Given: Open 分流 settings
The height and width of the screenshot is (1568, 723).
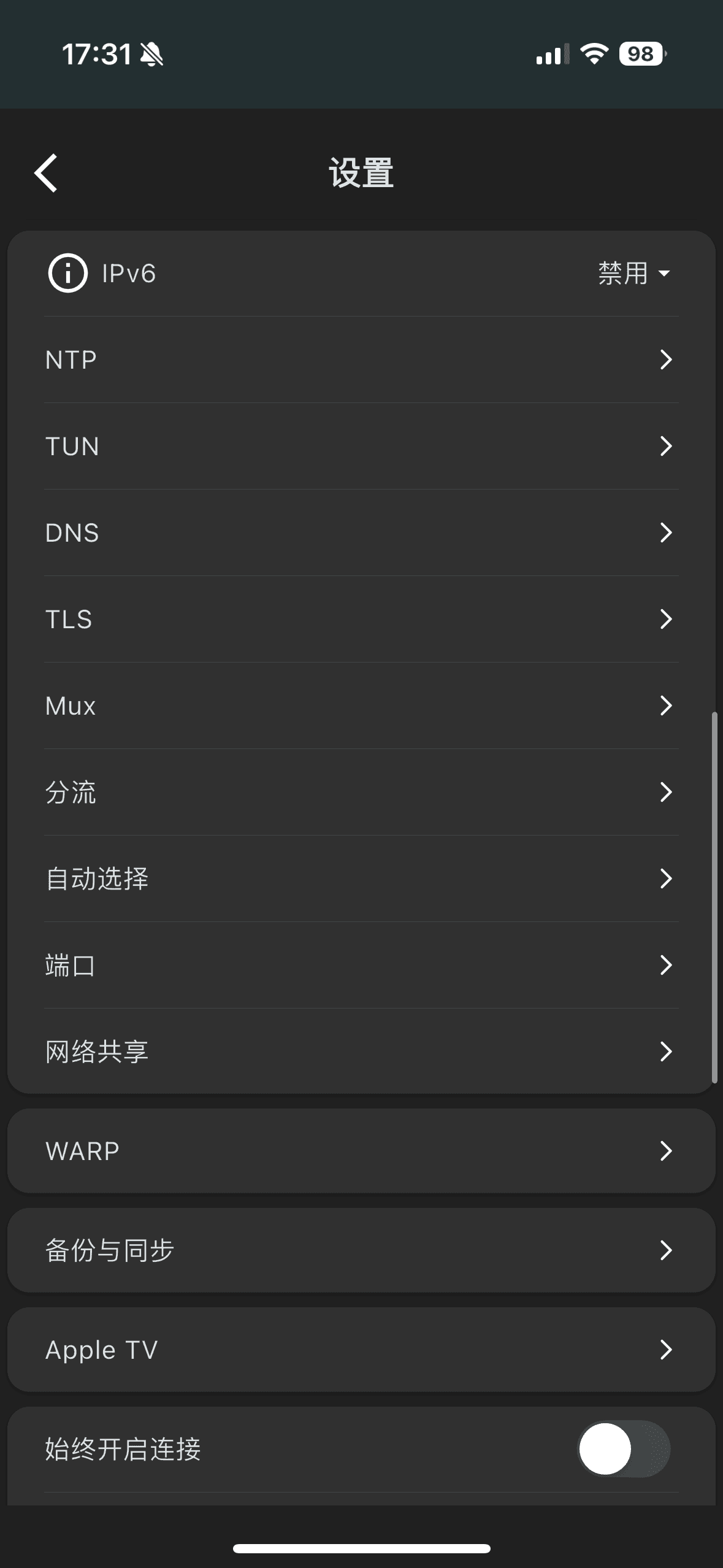Looking at the screenshot, I should 361,792.
